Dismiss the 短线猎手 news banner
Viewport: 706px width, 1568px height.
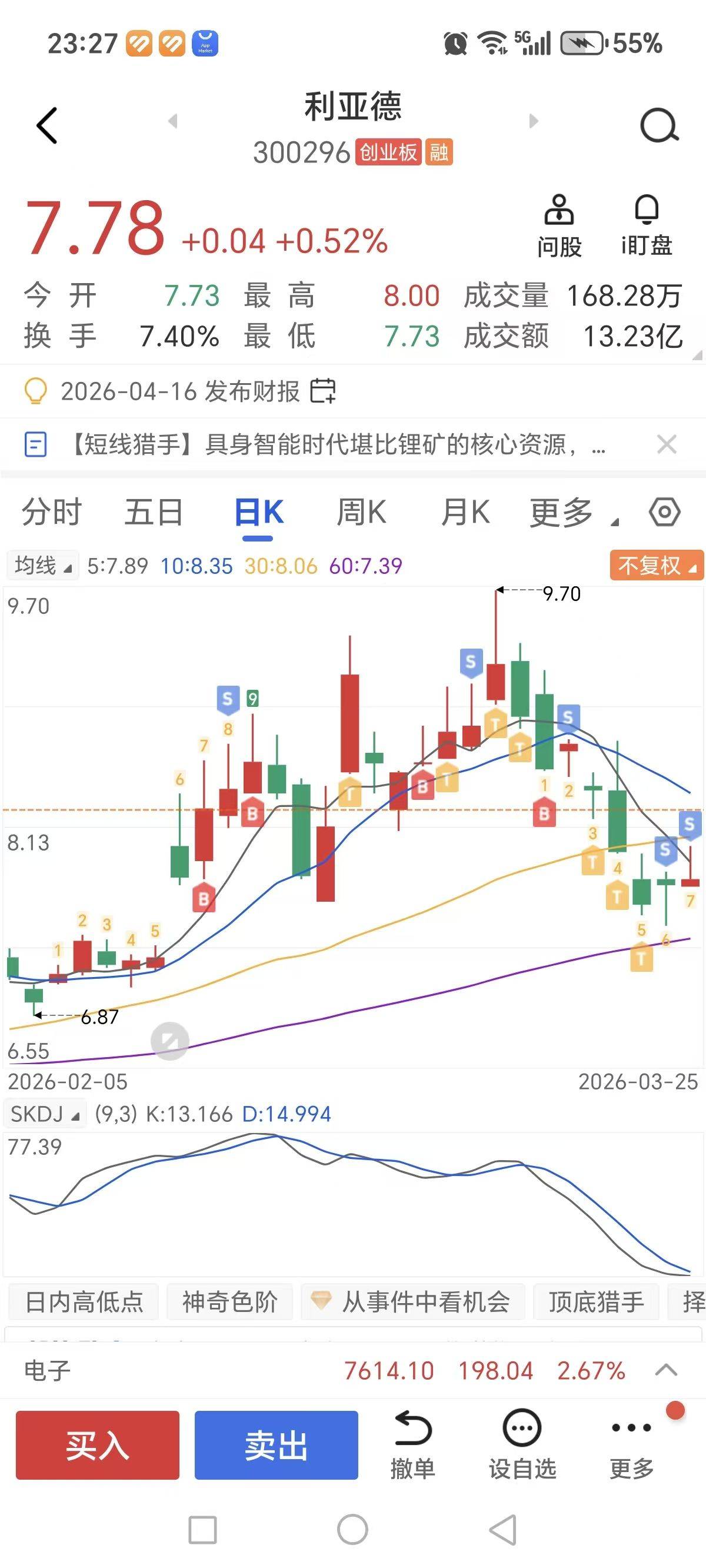click(x=667, y=444)
